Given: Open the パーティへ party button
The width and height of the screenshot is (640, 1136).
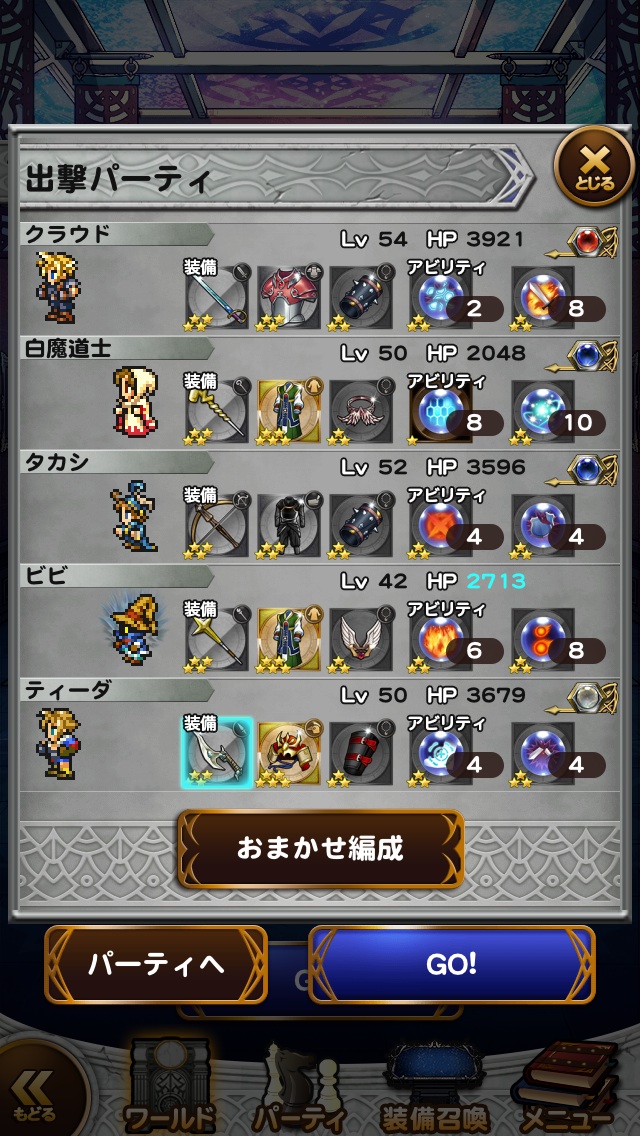Looking at the screenshot, I should tap(156, 964).
